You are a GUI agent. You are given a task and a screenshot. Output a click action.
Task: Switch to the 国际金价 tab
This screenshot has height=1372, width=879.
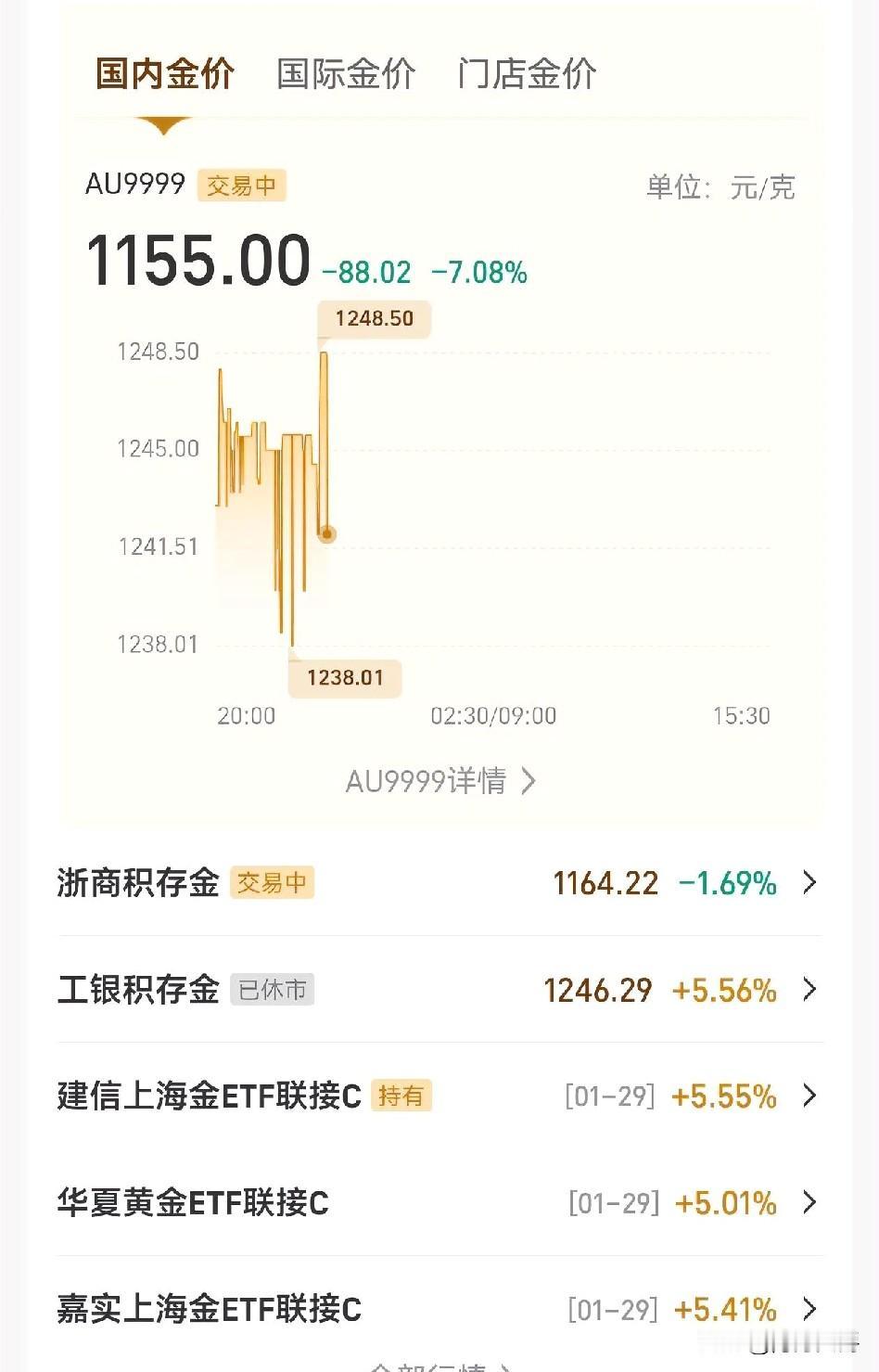point(346,74)
